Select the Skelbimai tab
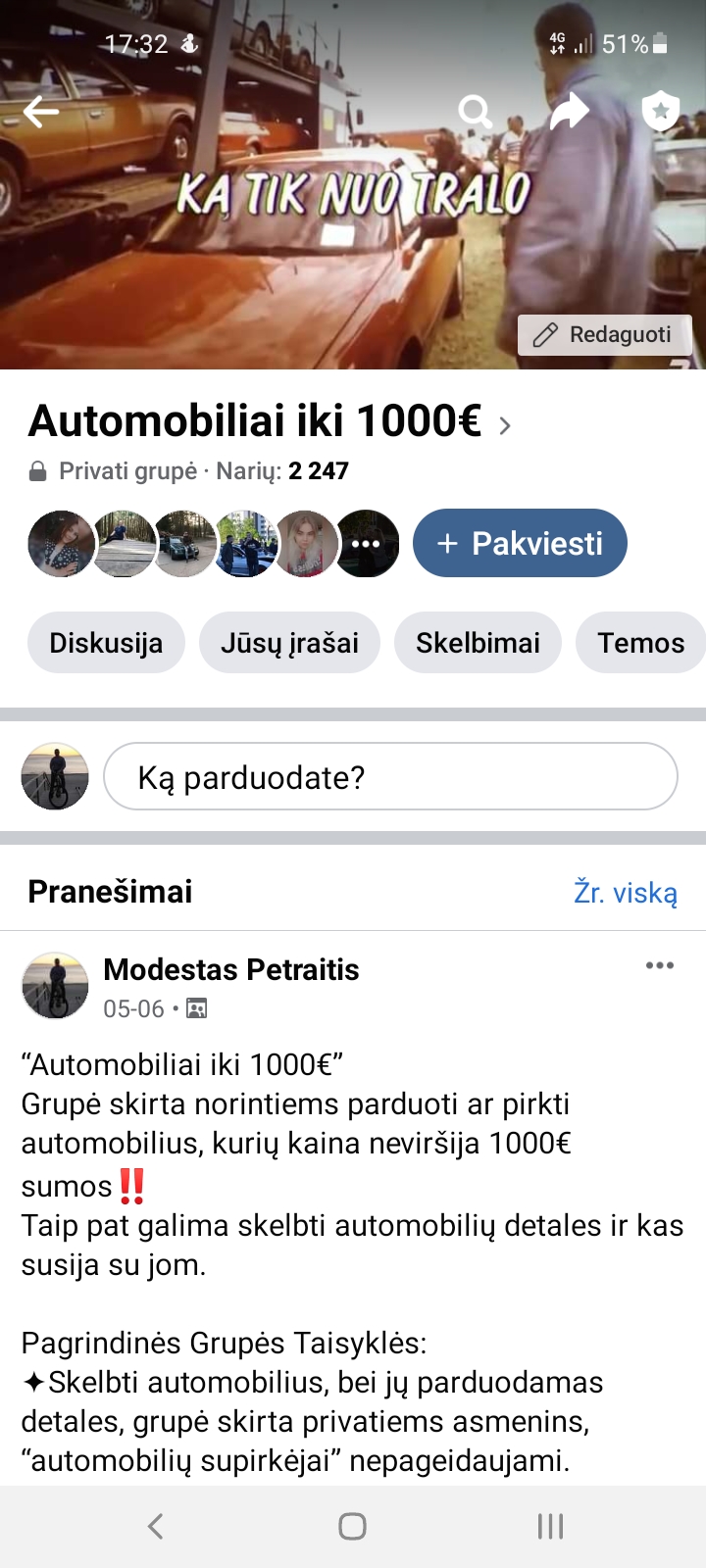The width and height of the screenshot is (706, 1568). point(478,643)
